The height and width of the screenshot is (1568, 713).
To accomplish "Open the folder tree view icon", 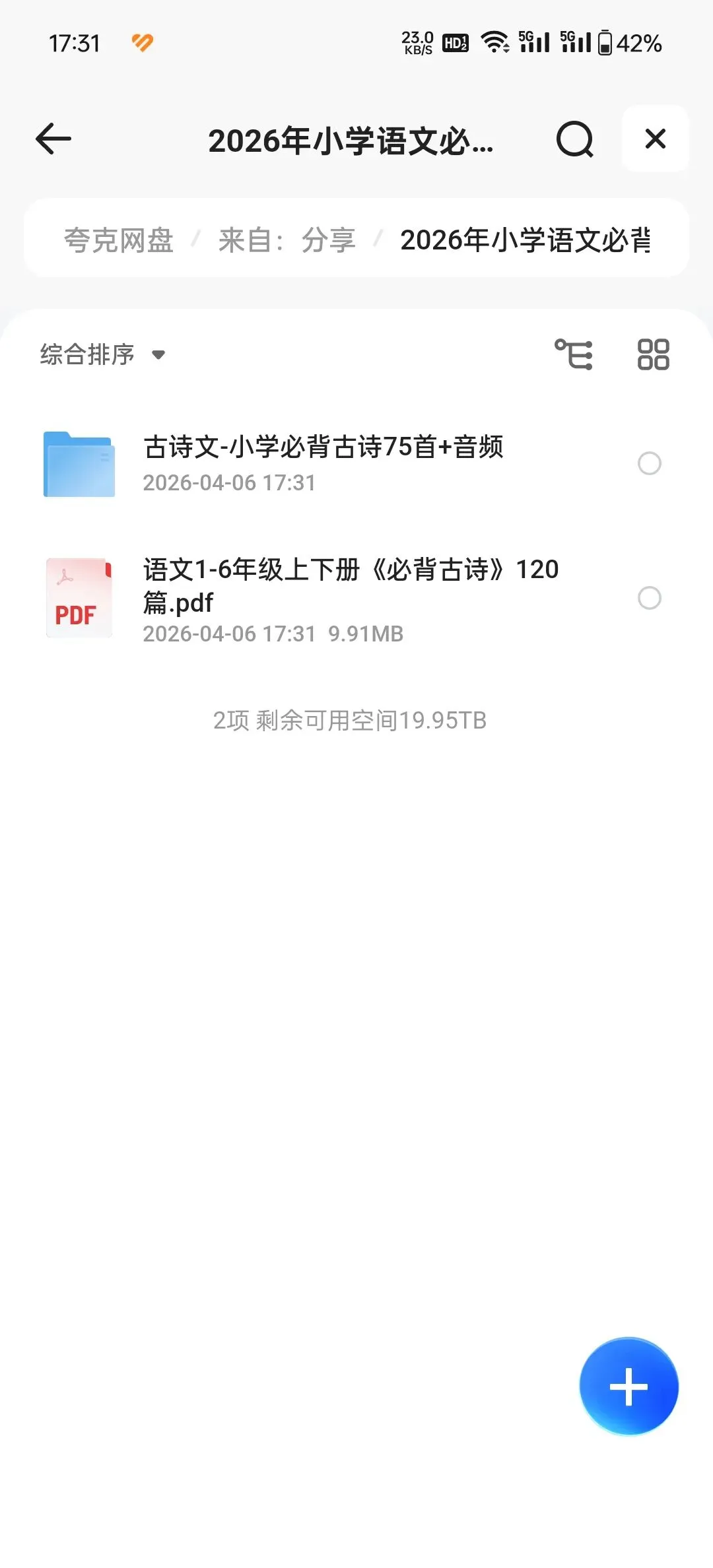I will tap(574, 354).
